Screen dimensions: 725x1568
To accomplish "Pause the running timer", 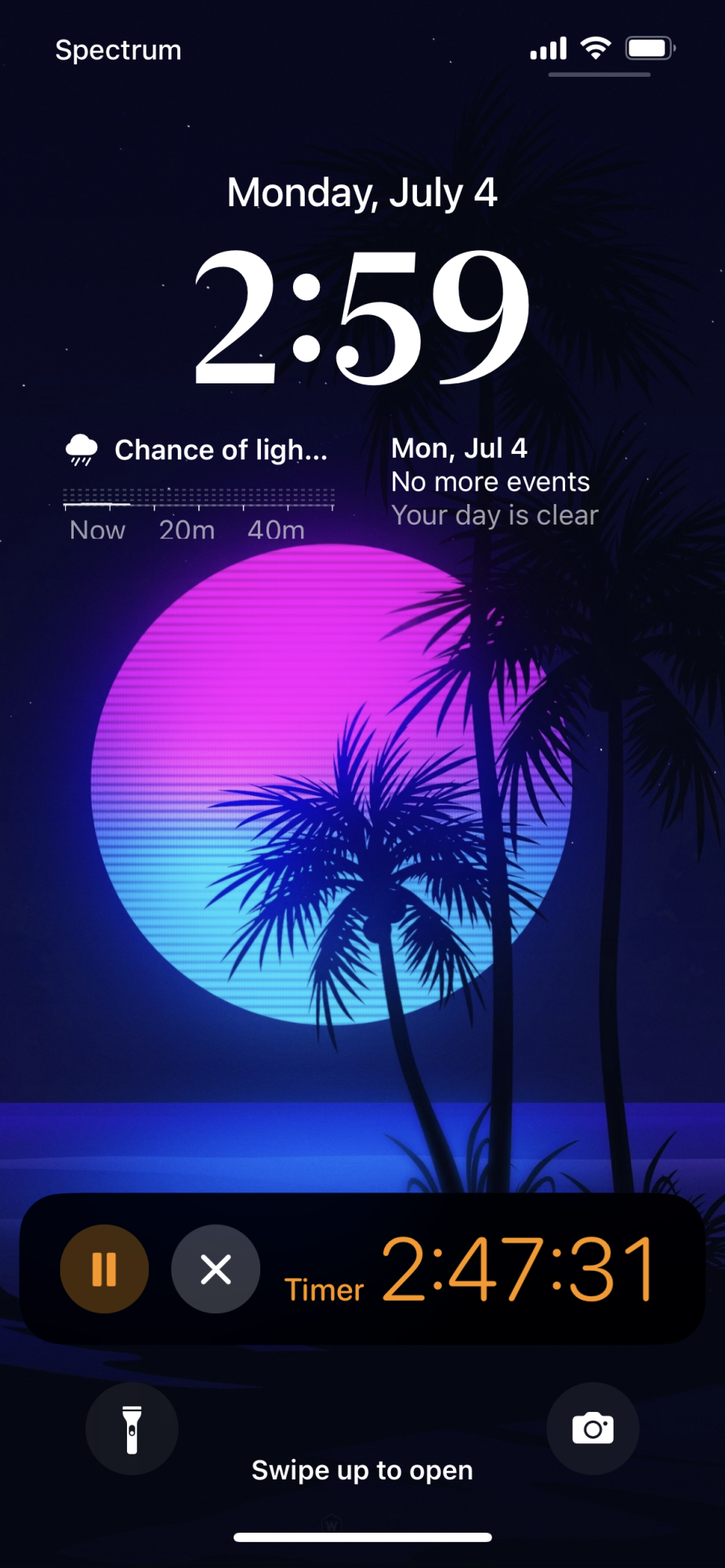I will (104, 1269).
